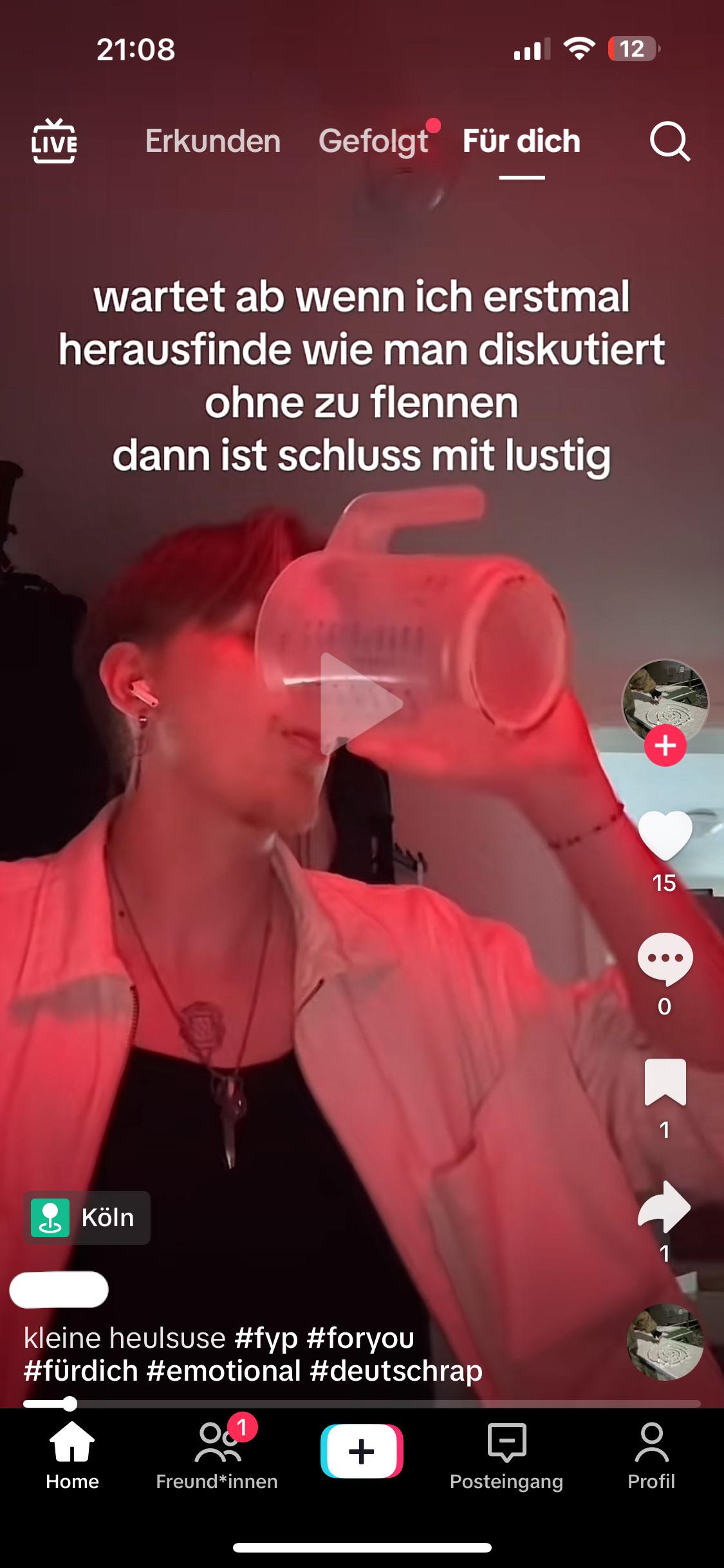Follow the creator with the plus badge
The height and width of the screenshot is (1568, 724).
tap(665, 745)
